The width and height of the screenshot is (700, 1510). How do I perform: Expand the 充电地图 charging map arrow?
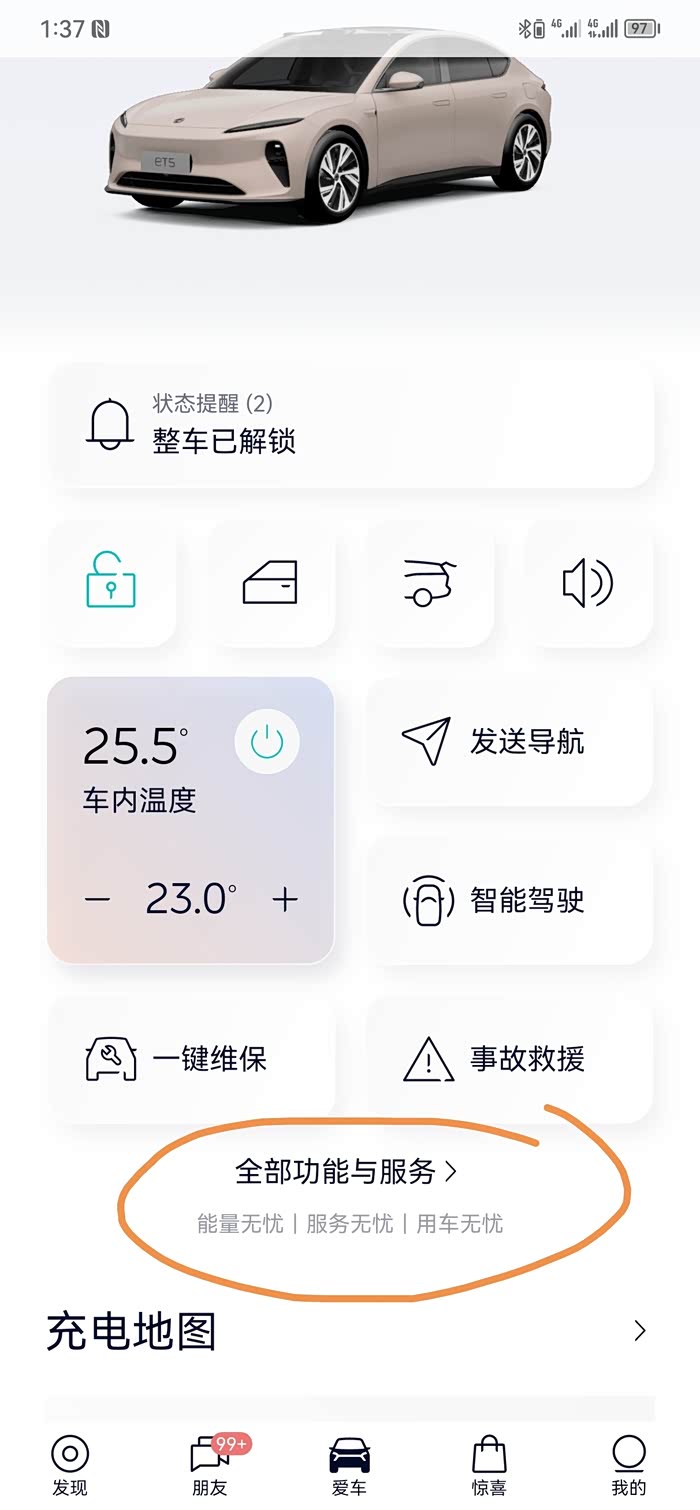click(640, 1331)
